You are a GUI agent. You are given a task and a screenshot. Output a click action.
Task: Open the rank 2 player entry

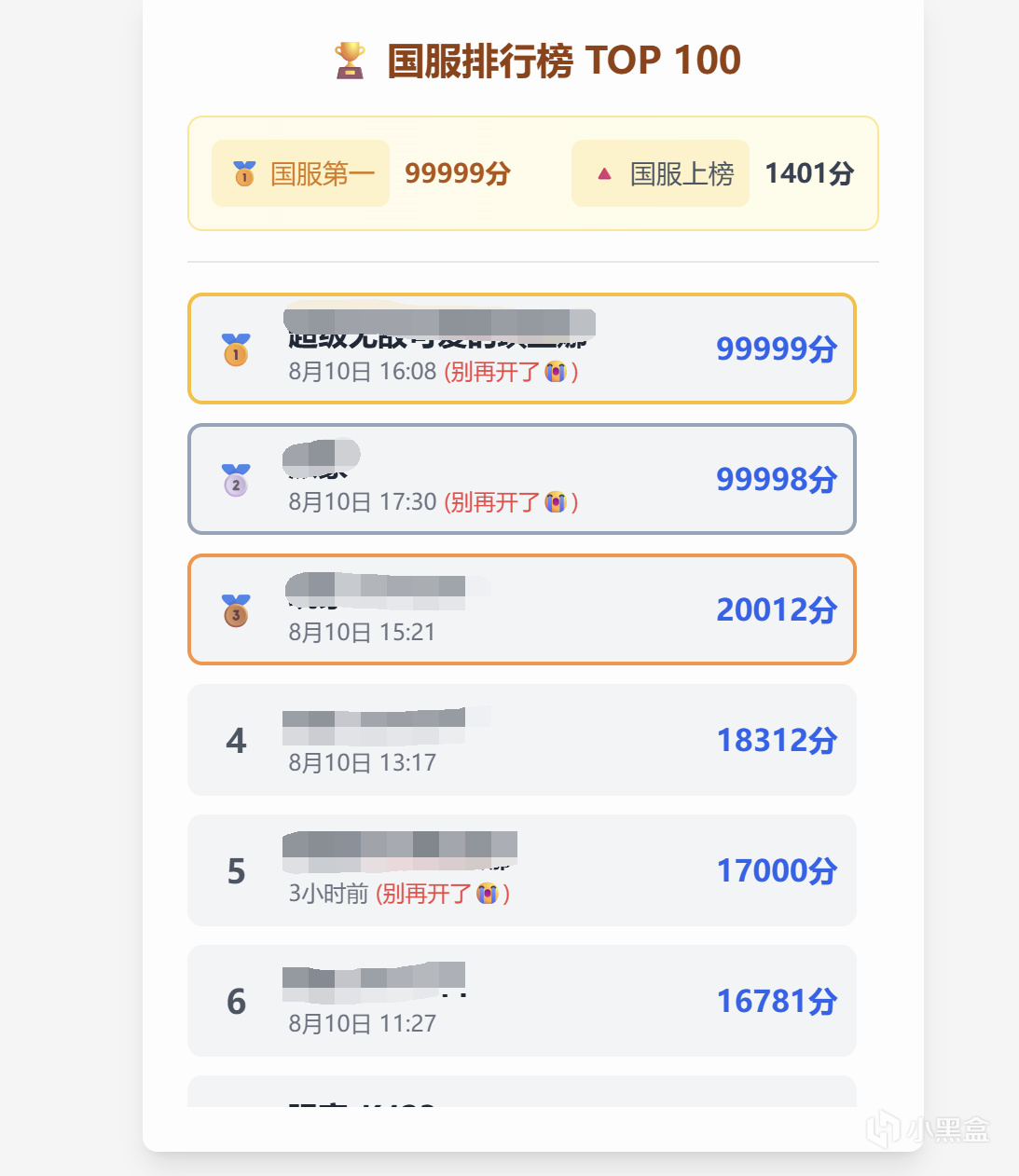tap(522, 480)
